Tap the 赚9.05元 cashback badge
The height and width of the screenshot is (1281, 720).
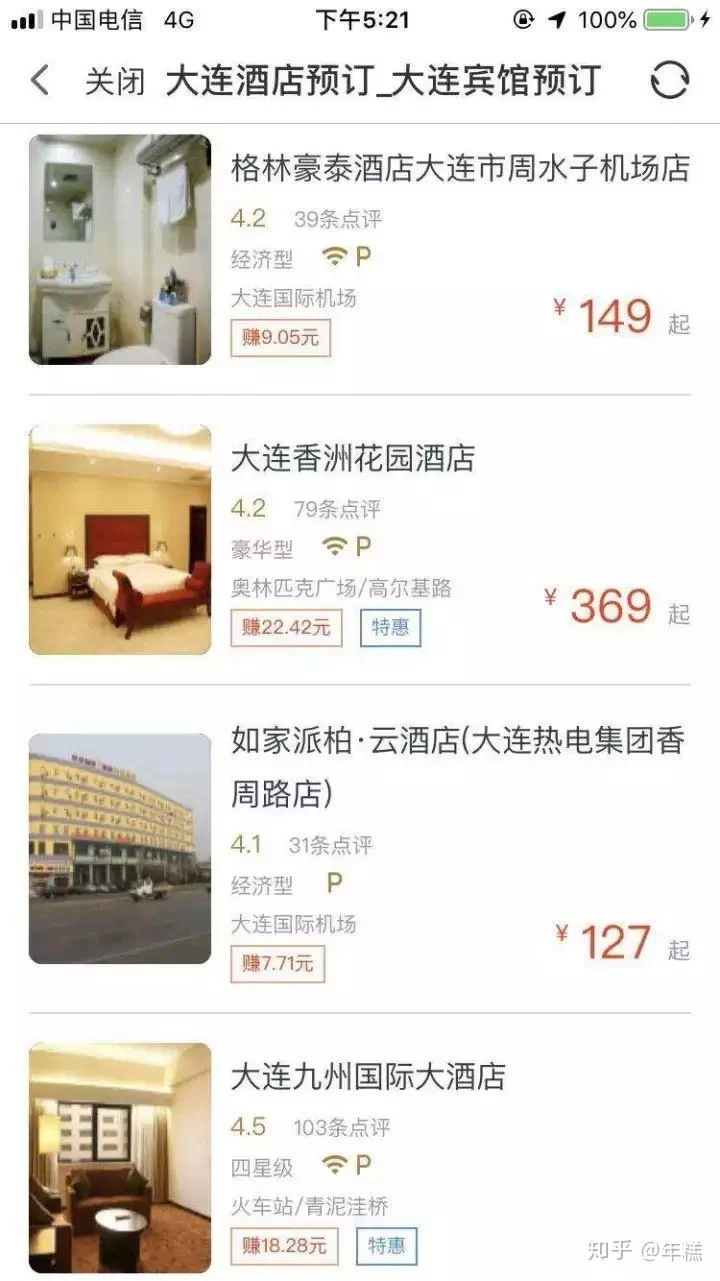tap(279, 338)
